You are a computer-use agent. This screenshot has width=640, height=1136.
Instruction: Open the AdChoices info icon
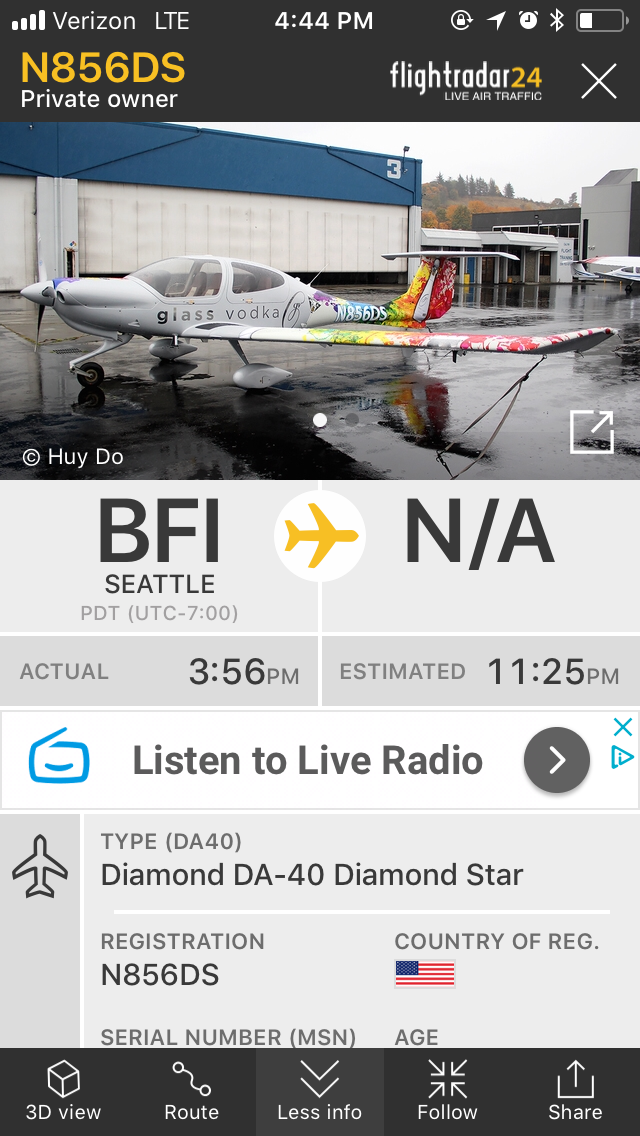622,758
